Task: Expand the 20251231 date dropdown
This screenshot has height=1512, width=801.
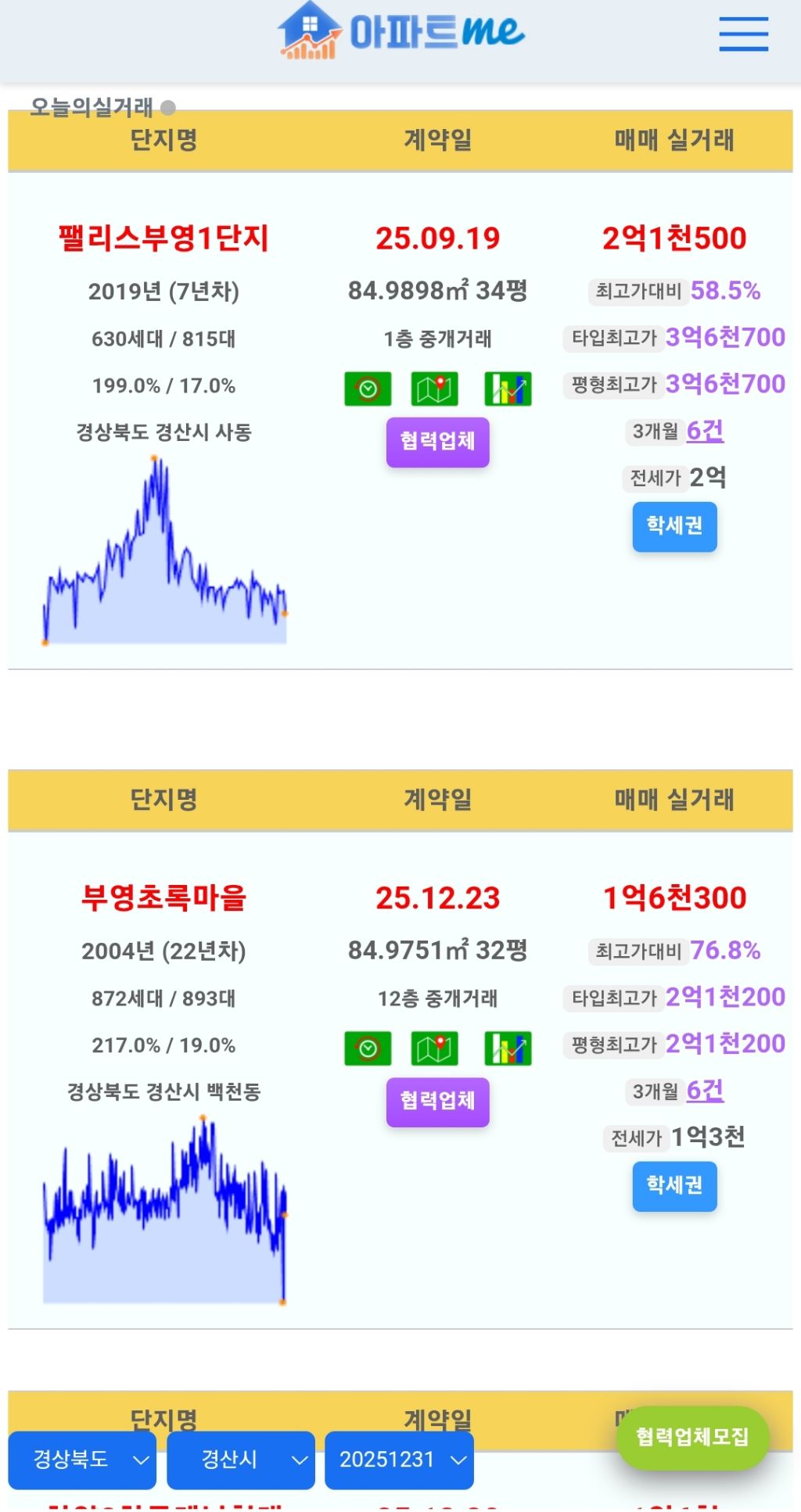Action: 399,1460
